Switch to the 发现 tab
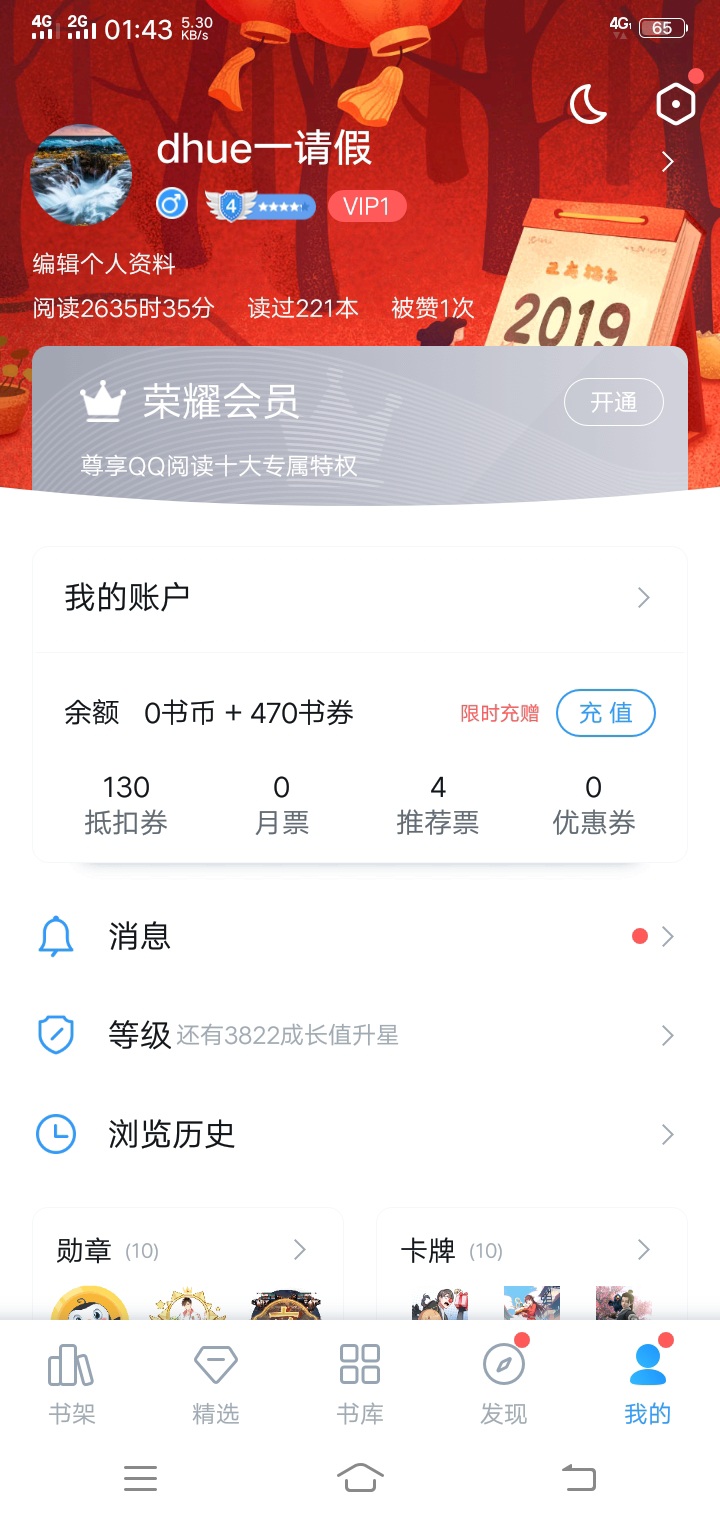This screenshot has width=720, height=1520. click(x=504, y=1383)
